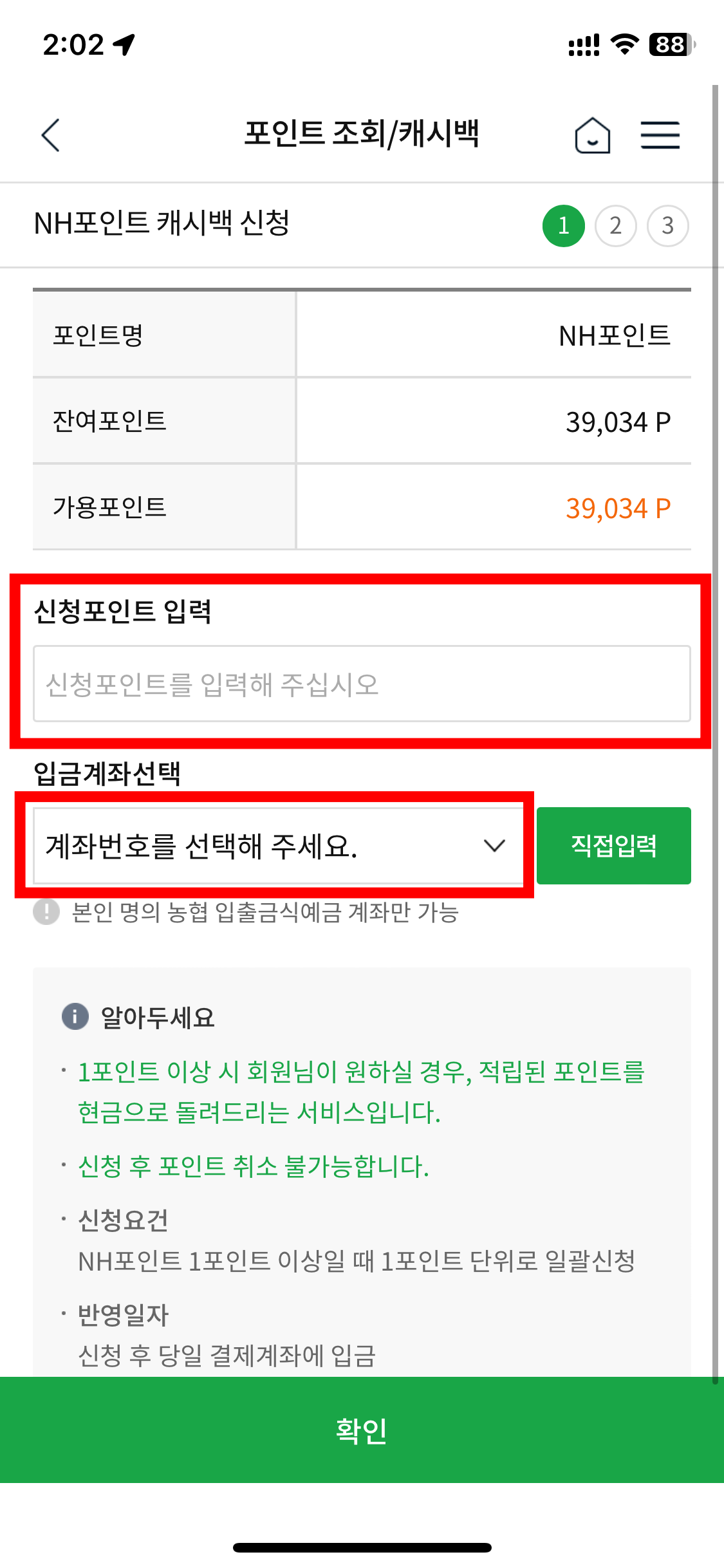Viewport: 724px width, 1568px height.
Task: Click step 2 indicator circle
Action: tap(615, 225)
